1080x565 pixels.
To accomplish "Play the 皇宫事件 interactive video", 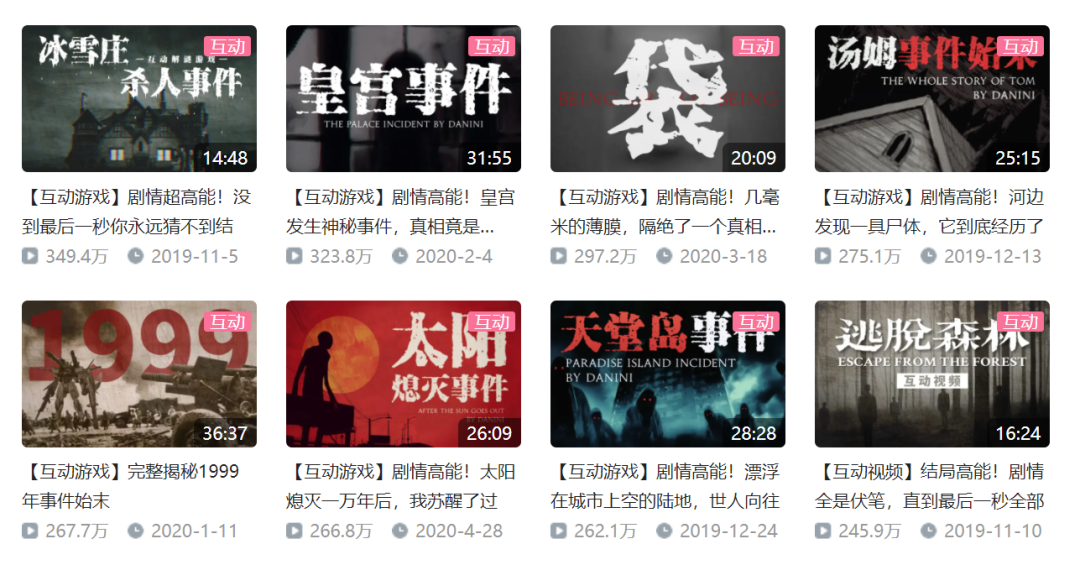I will [403, 98].
